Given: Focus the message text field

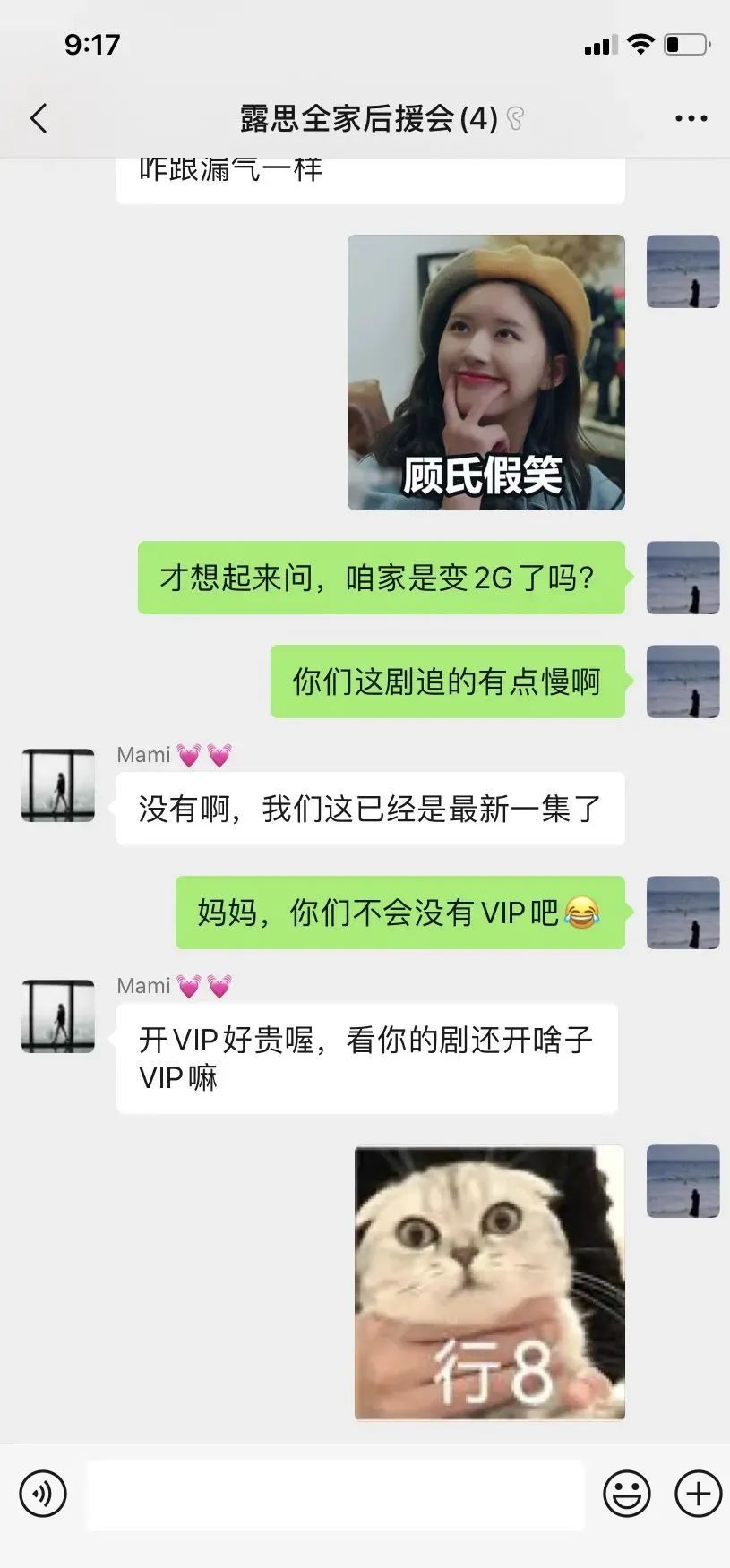Looking at the screenshot, I should (x=335, y=1494).
